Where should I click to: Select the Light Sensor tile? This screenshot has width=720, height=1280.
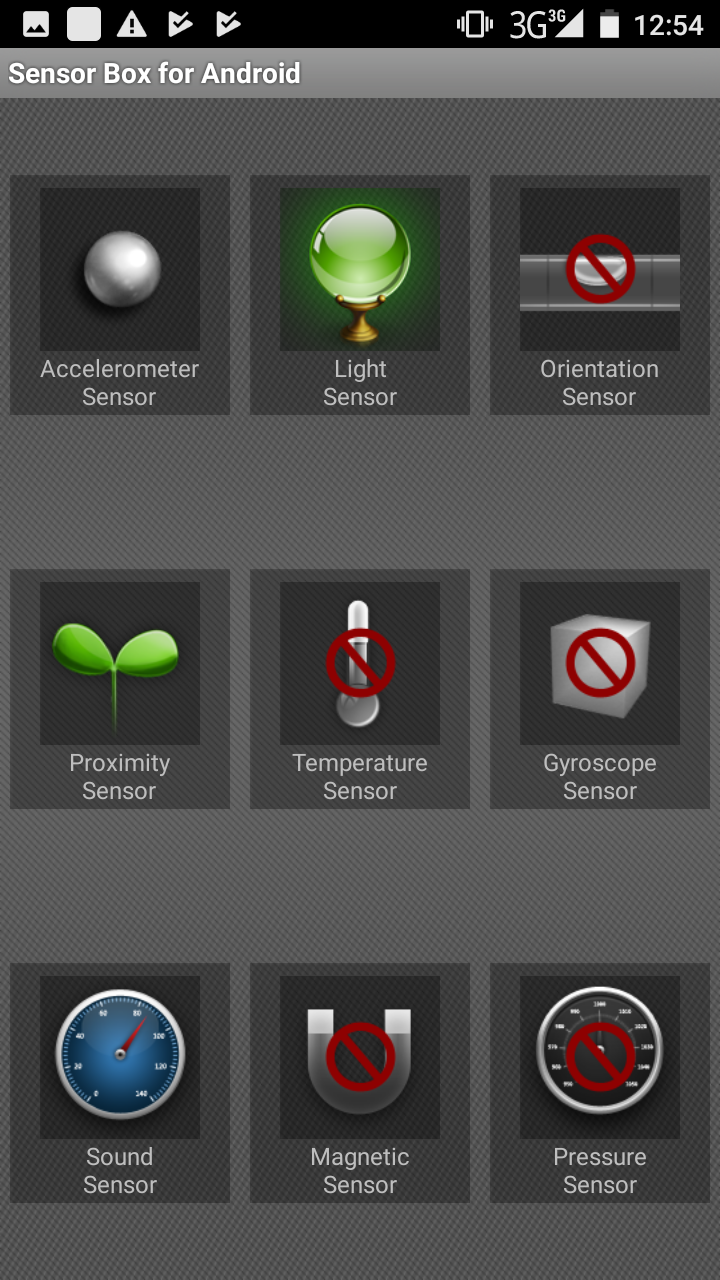pos(360,295)
